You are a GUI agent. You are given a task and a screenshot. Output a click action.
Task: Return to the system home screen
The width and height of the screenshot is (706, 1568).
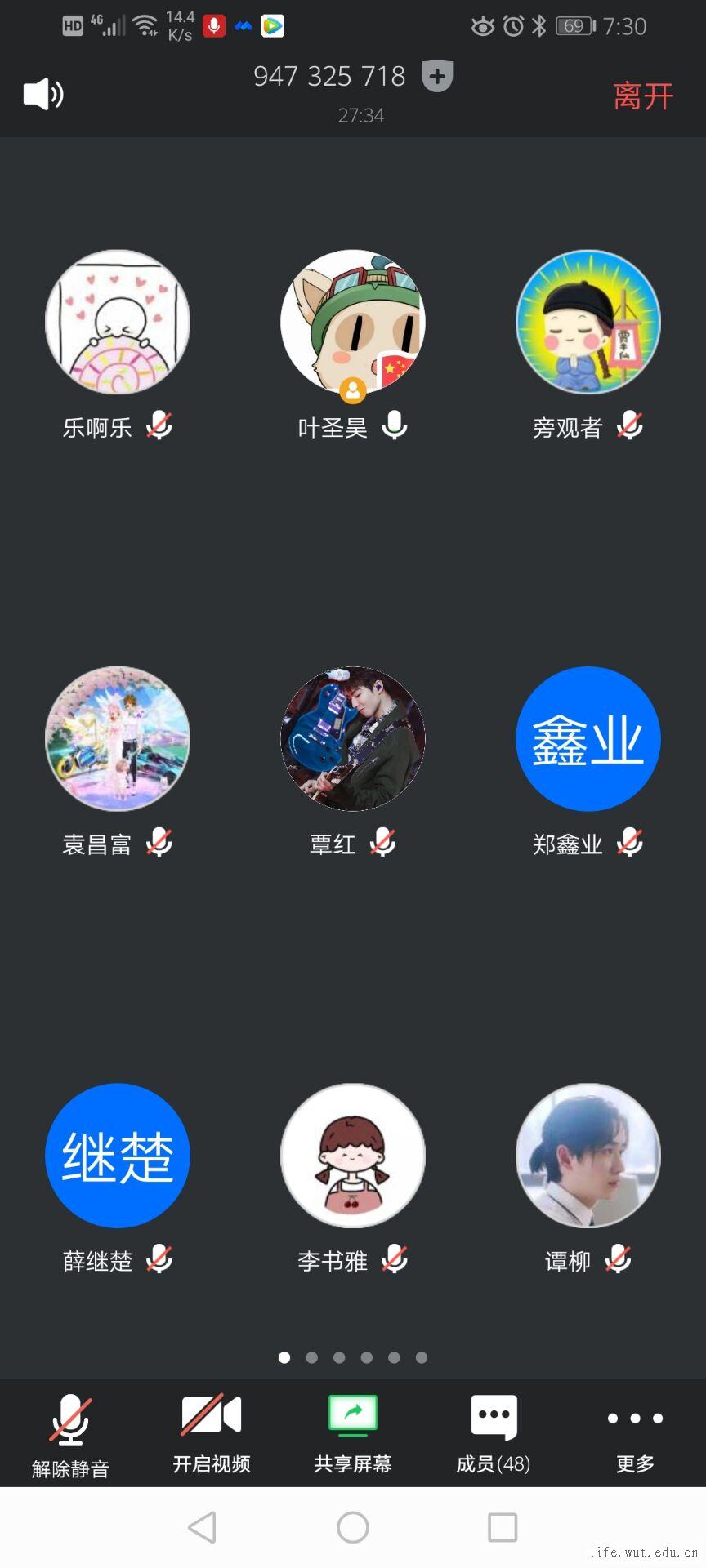(353, 1527)
